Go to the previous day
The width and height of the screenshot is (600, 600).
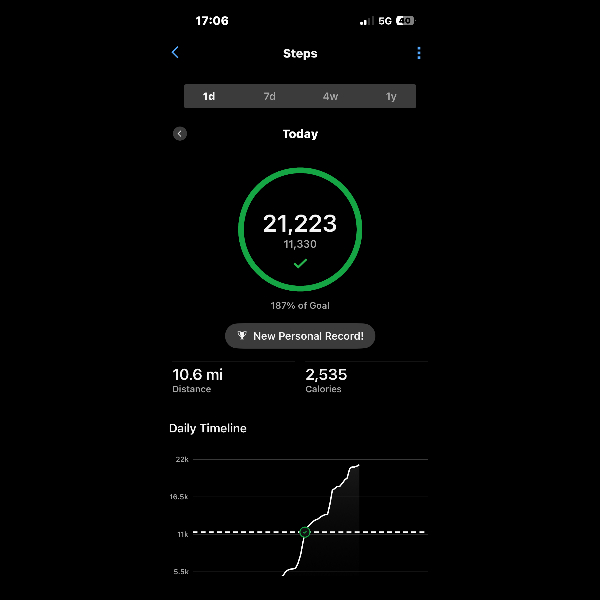click(180, 134)
